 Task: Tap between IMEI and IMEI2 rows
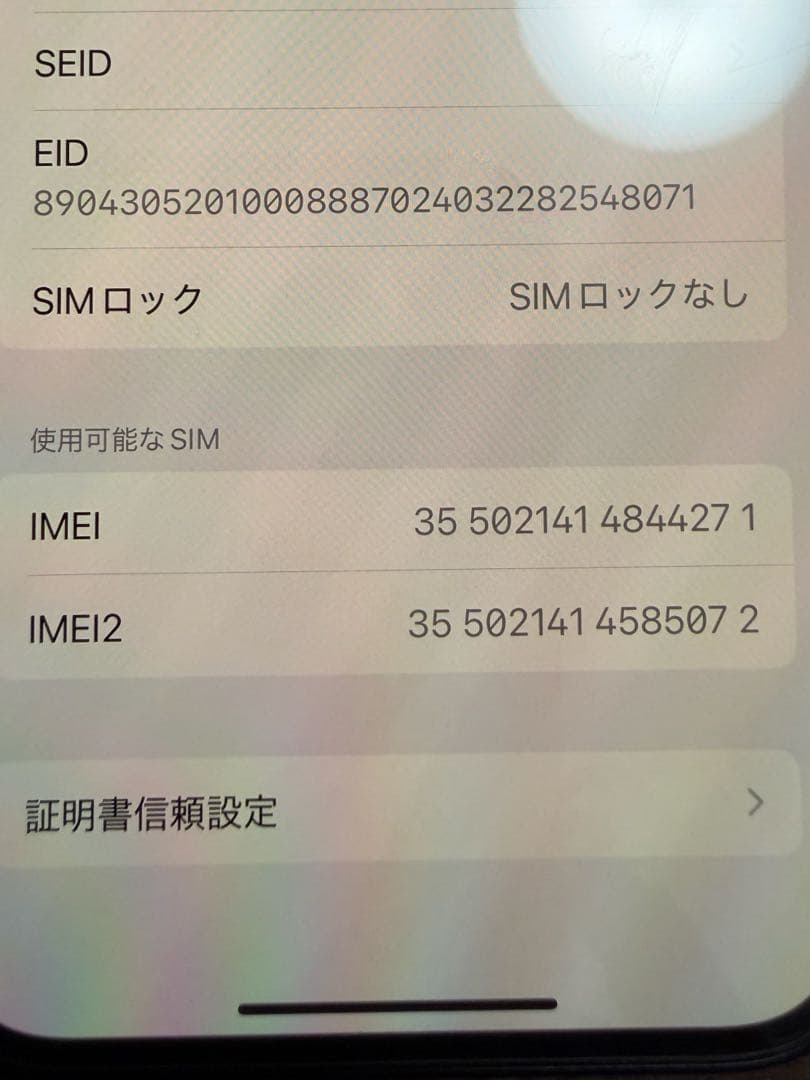[400, 572]
